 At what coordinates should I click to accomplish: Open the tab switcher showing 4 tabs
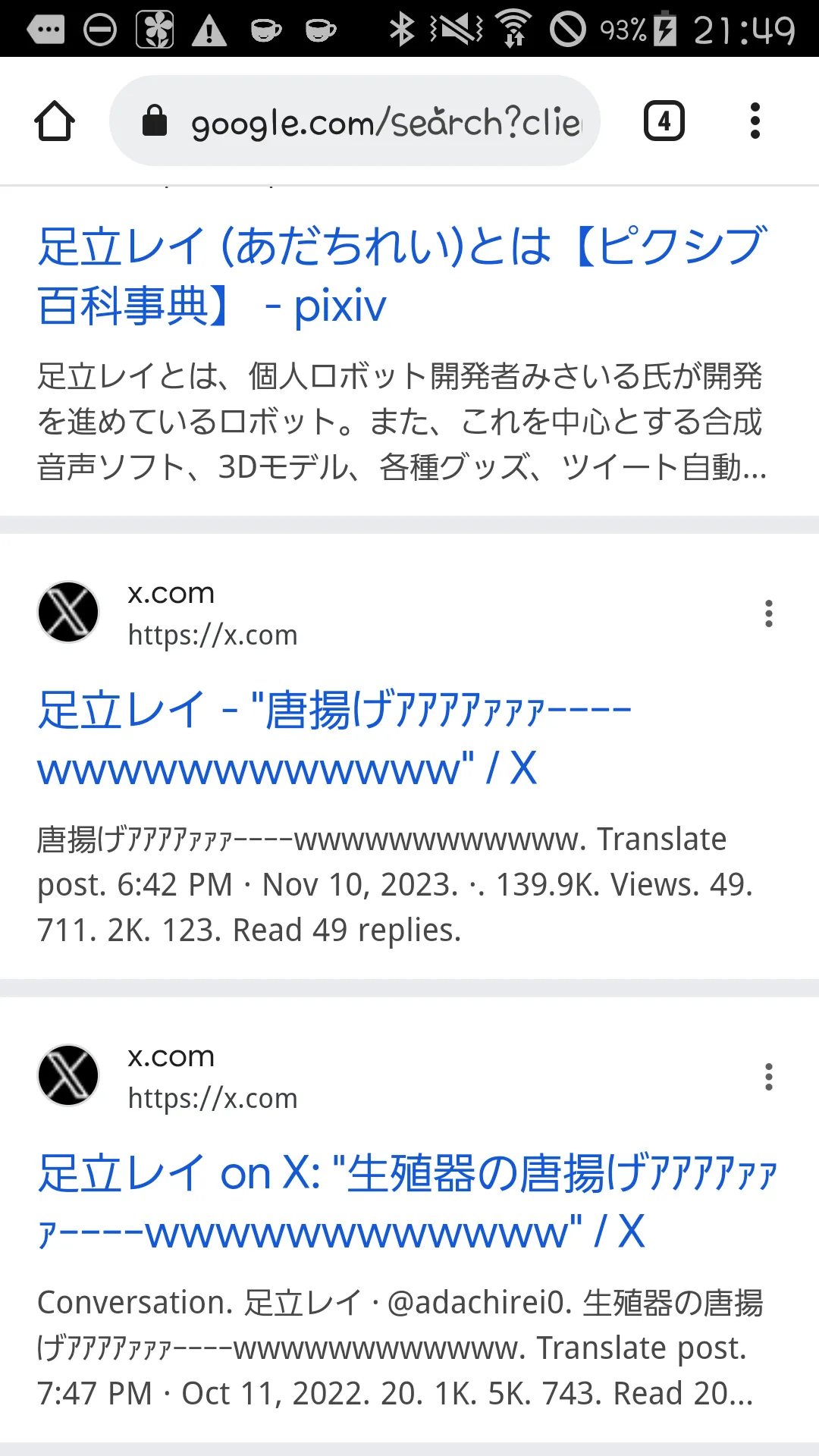[x=664, y=121]
